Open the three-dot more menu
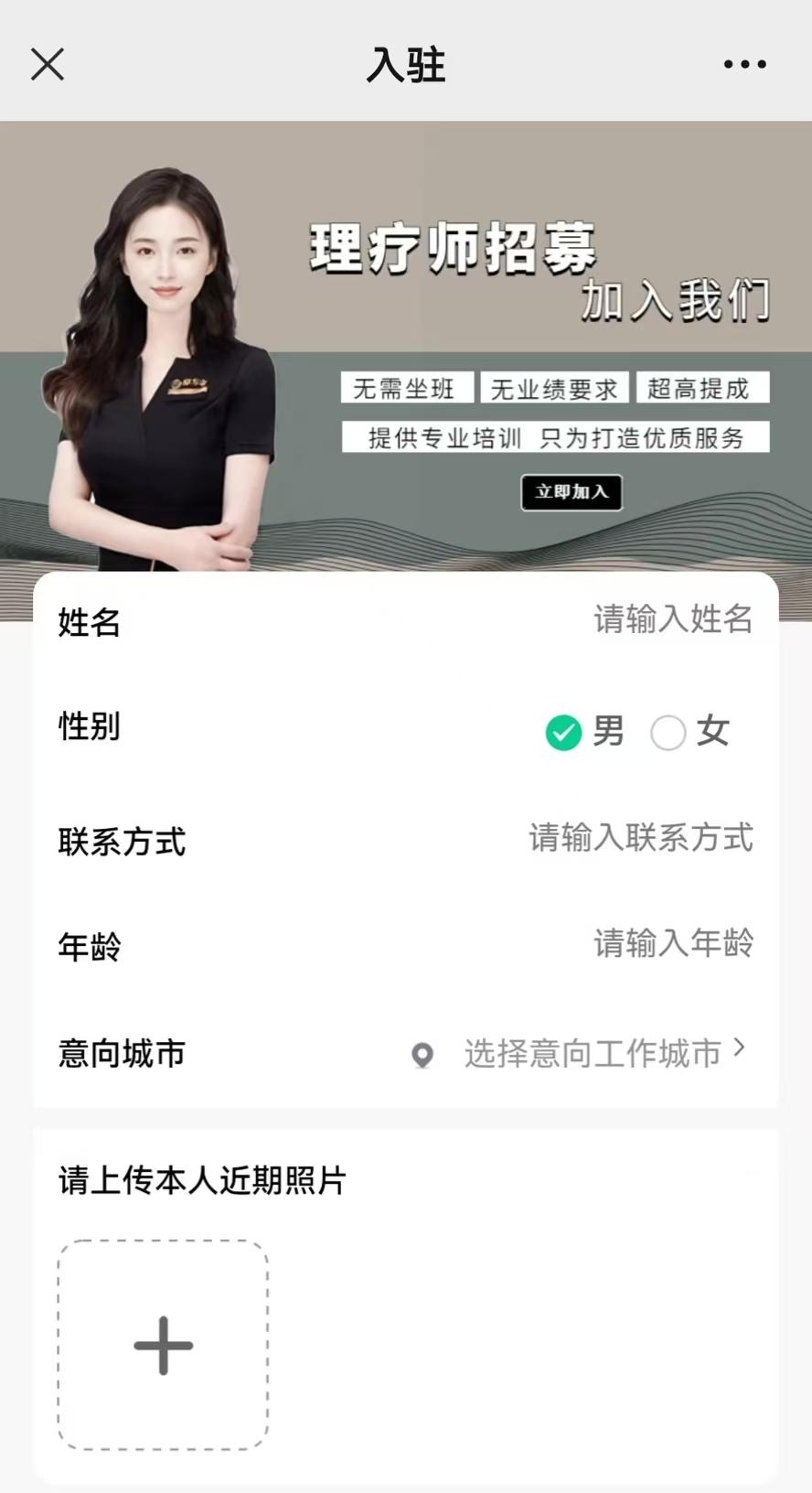812x1493 pixels. pos(744,65)
